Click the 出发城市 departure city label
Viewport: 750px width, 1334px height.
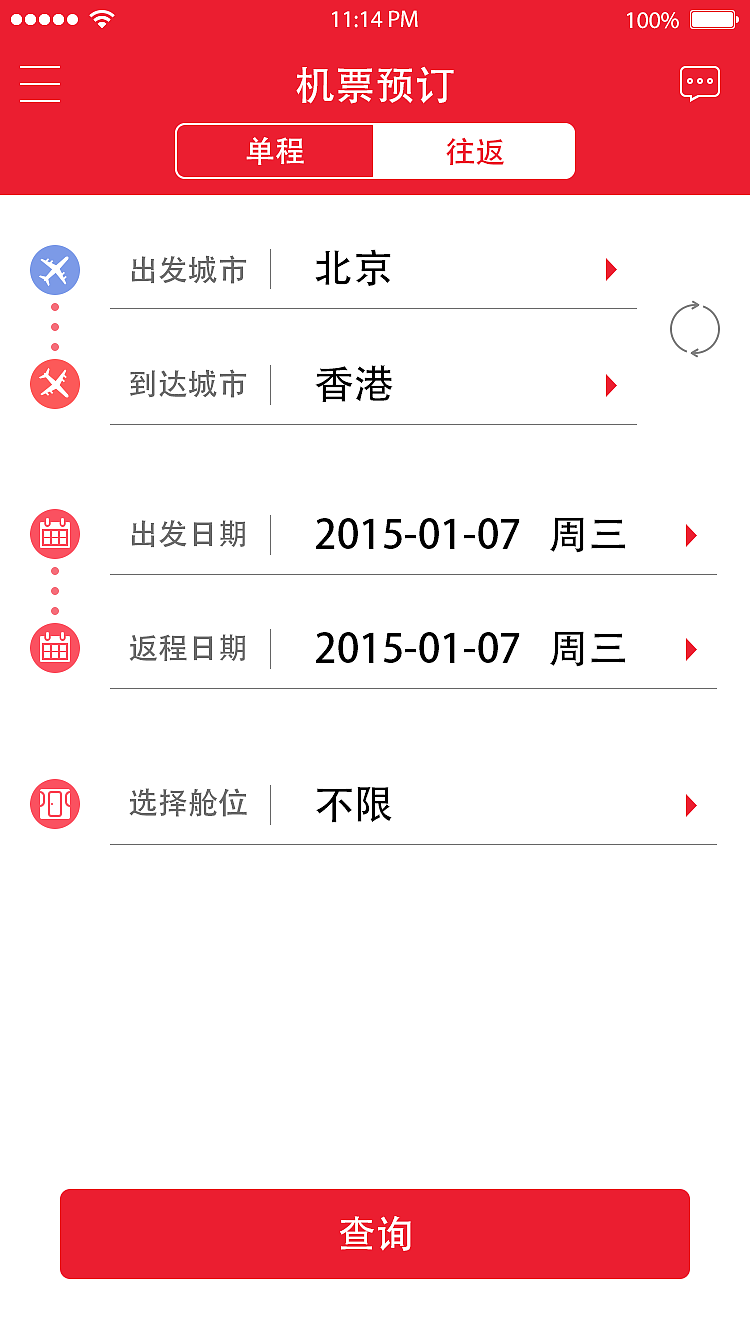pos(186,270)
